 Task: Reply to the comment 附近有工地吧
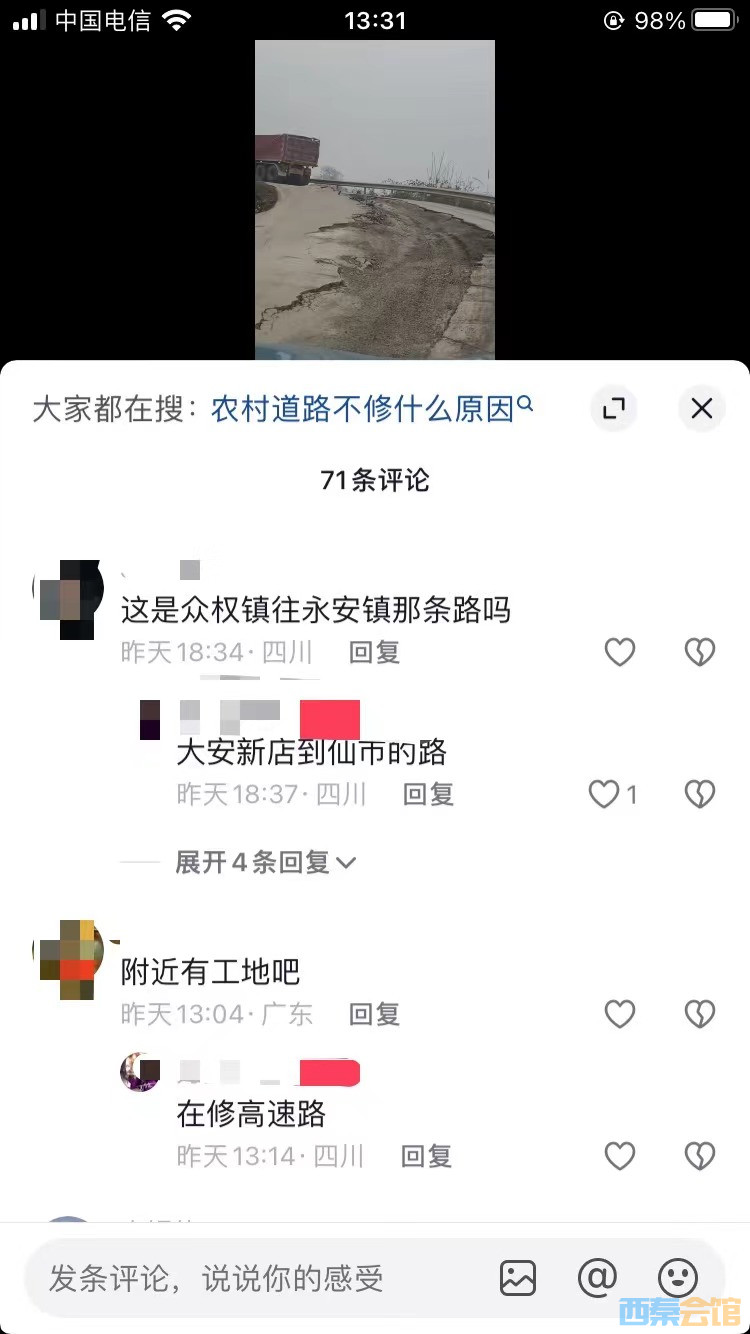click(374, 1015)
